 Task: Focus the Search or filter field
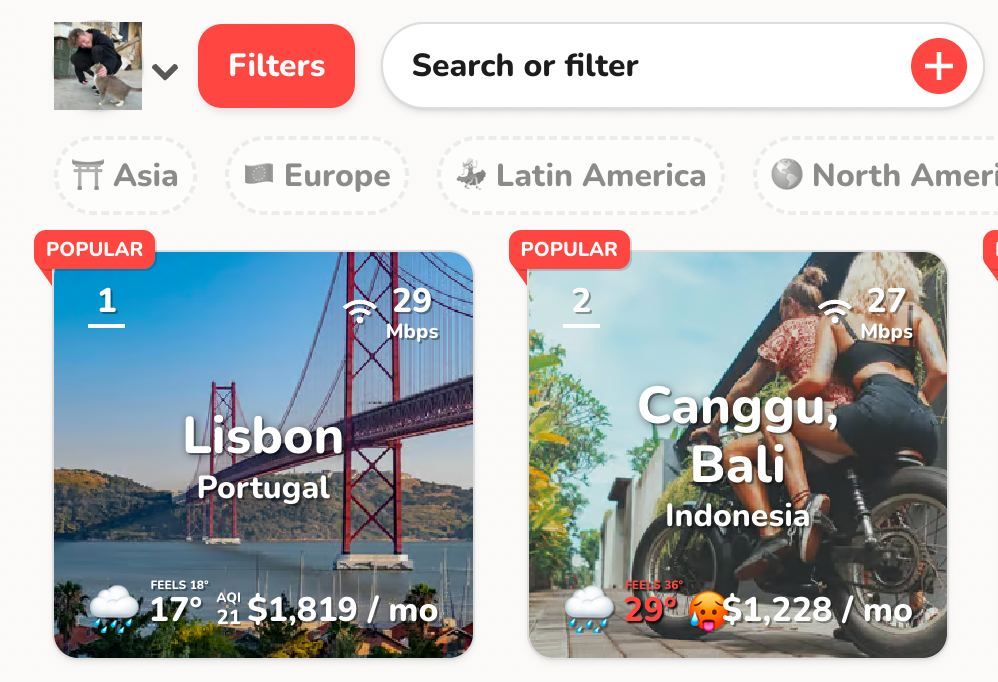point(640,66)
